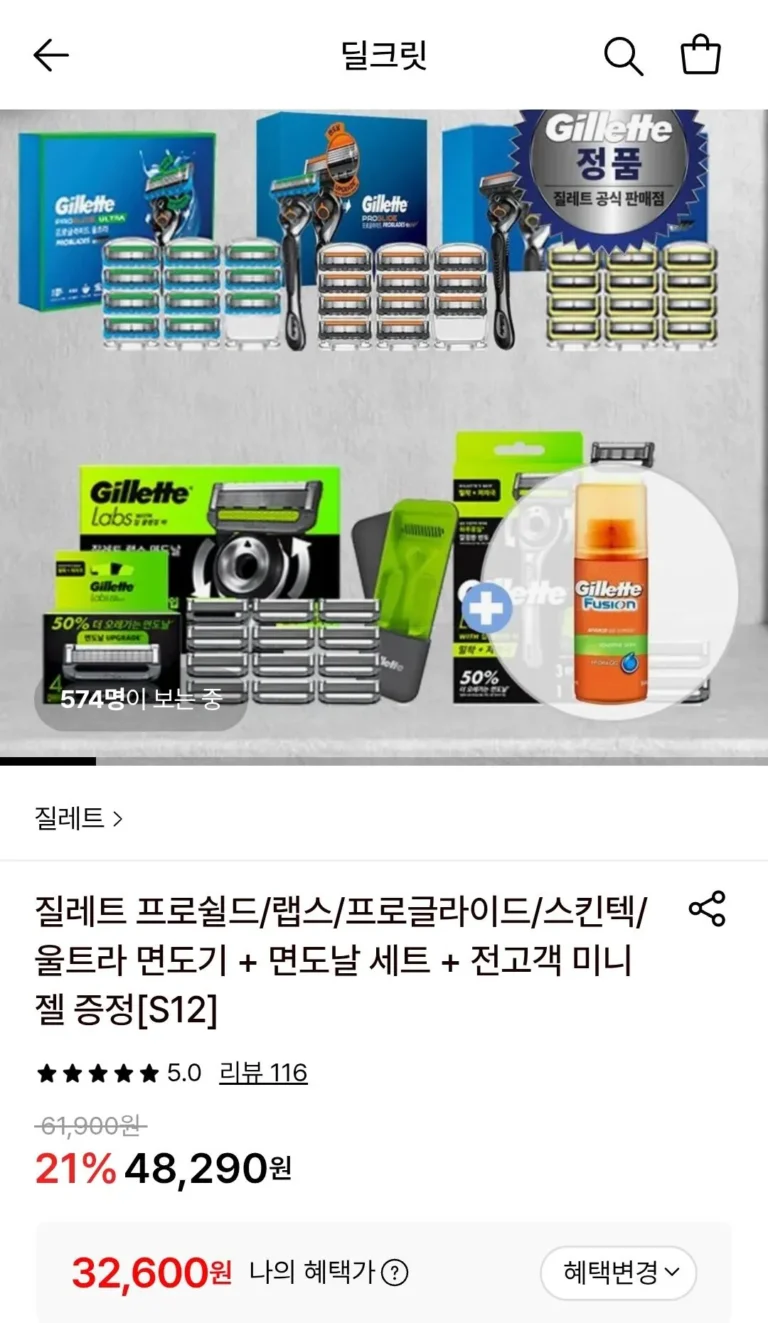The image size is (768, 1323).
Task: Open the shopping bag cart
Action: (x=701, y=55)
